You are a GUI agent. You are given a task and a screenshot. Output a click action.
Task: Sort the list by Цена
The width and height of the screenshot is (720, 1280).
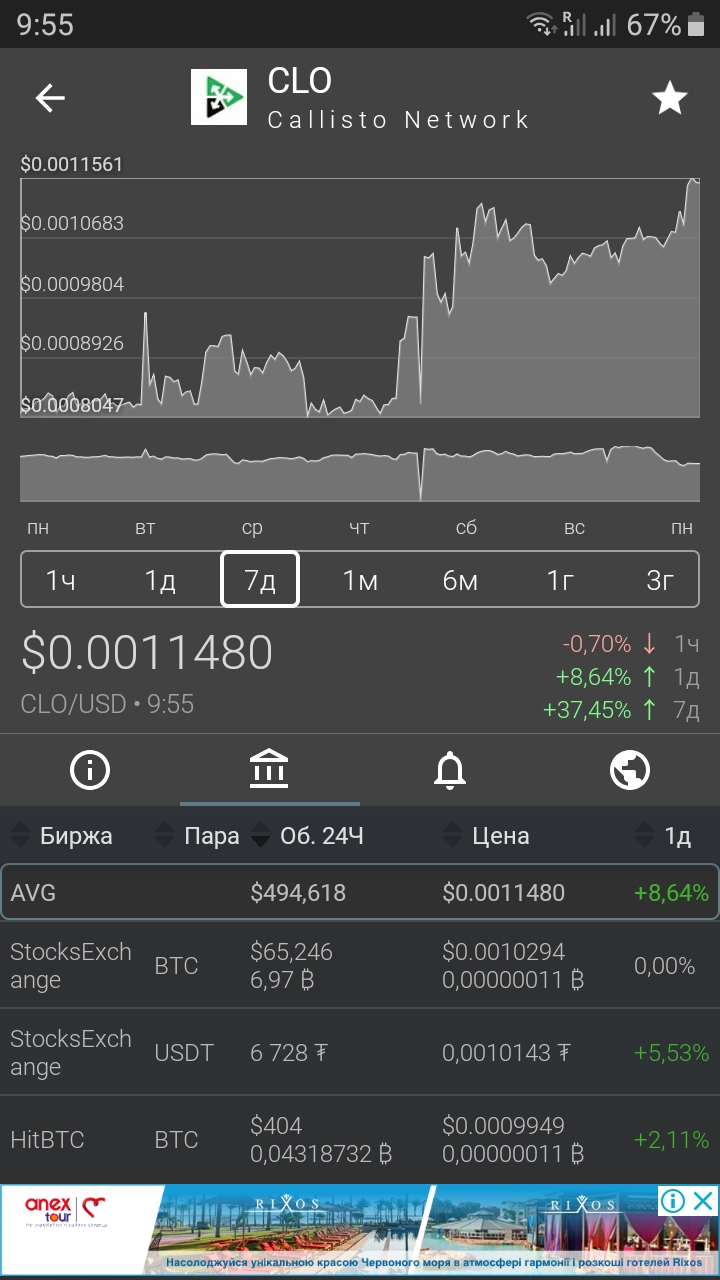pos(500,836)
